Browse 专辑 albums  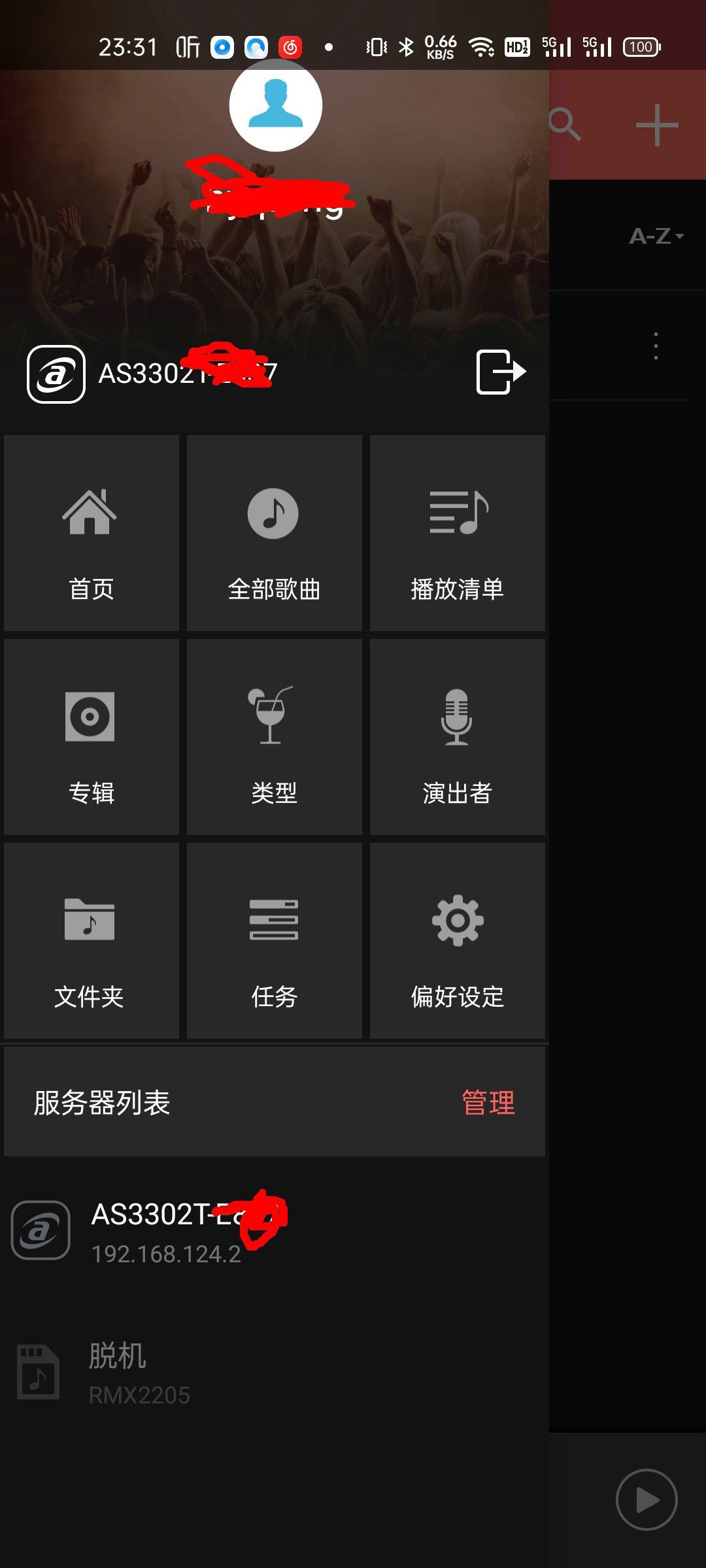click(x=92, y=737)
